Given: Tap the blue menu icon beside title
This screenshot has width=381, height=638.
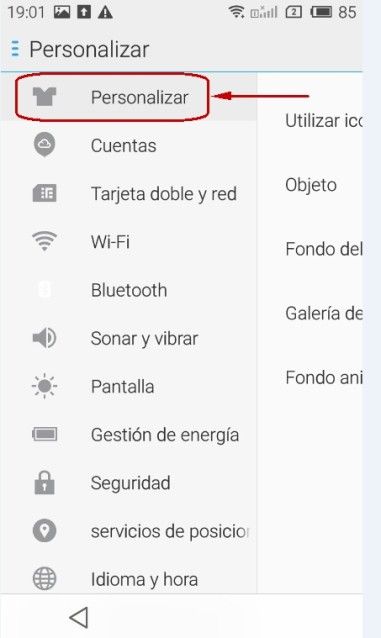Looking at the screenshot, I should pos(15,49).
